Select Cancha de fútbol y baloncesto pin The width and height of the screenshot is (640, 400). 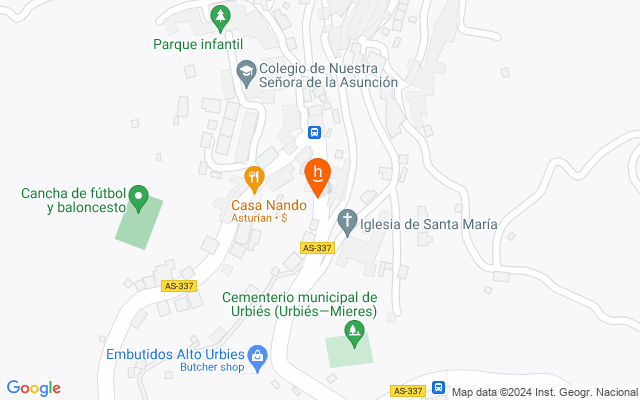point(139,199)
